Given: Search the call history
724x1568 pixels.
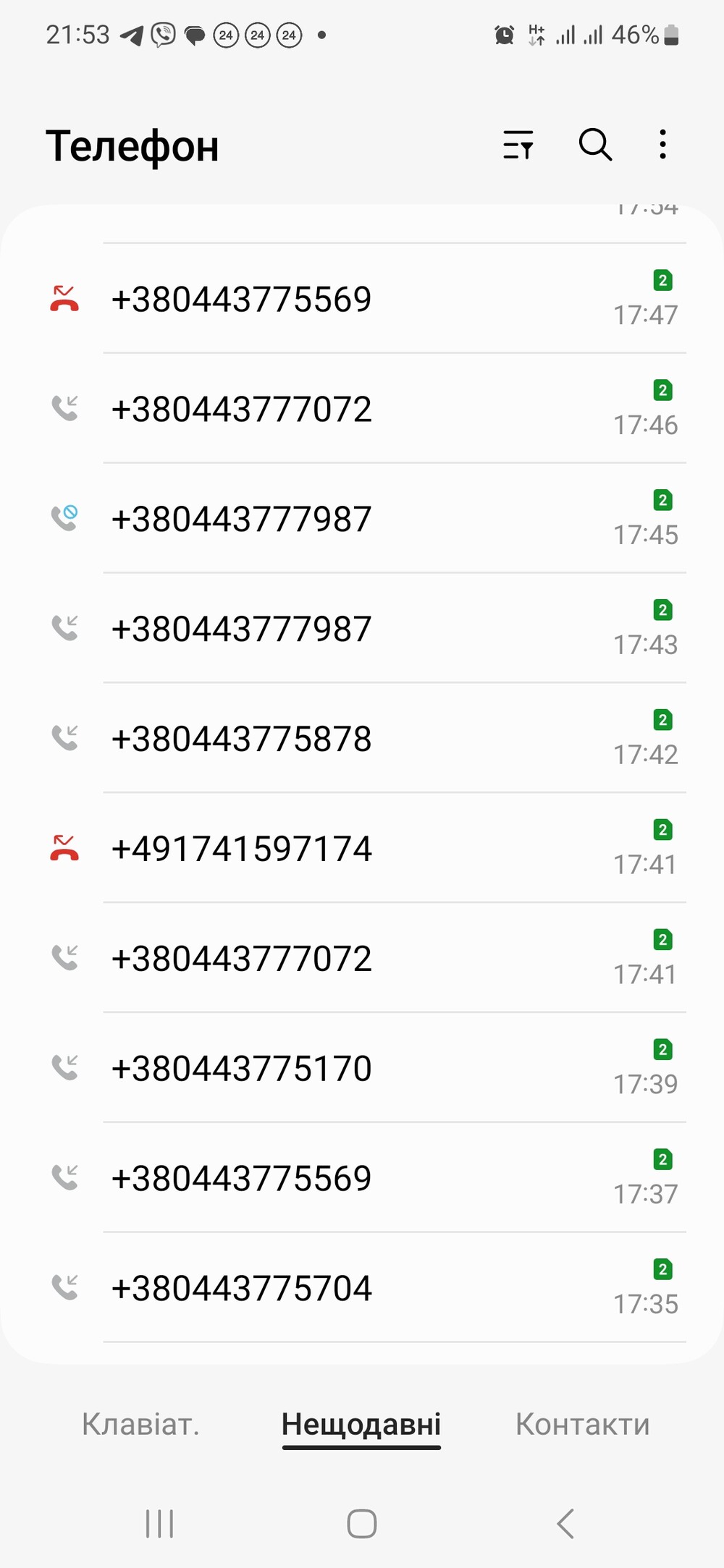Looking at the screenshot, I should click(x=595, y=145).
